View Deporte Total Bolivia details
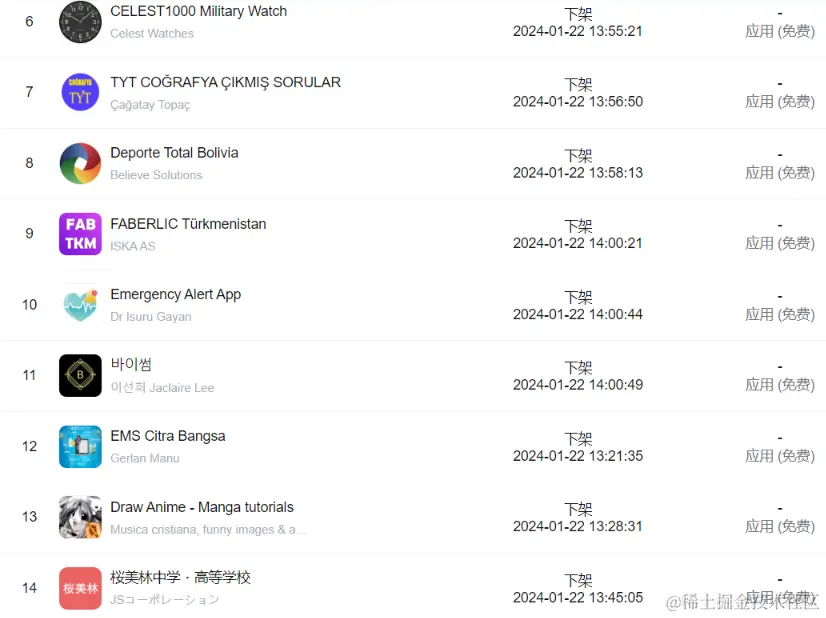Screen dimensions: 826x618 [174, 153]
